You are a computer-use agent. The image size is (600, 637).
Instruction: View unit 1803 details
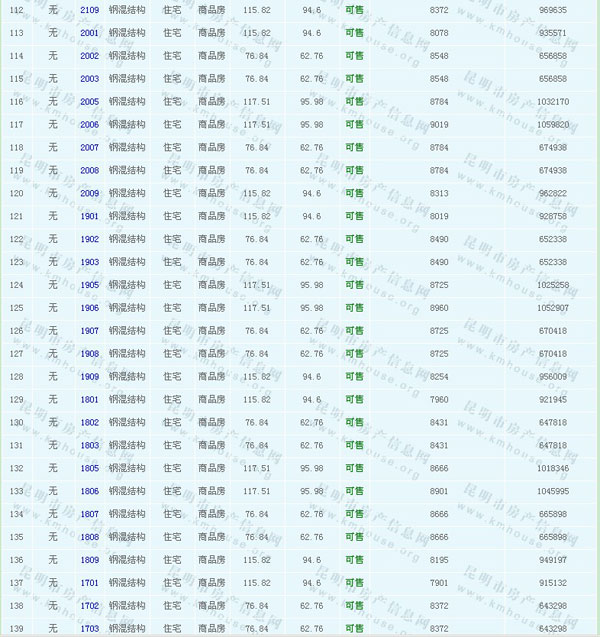pyautogui.click(x=90, y=445)
